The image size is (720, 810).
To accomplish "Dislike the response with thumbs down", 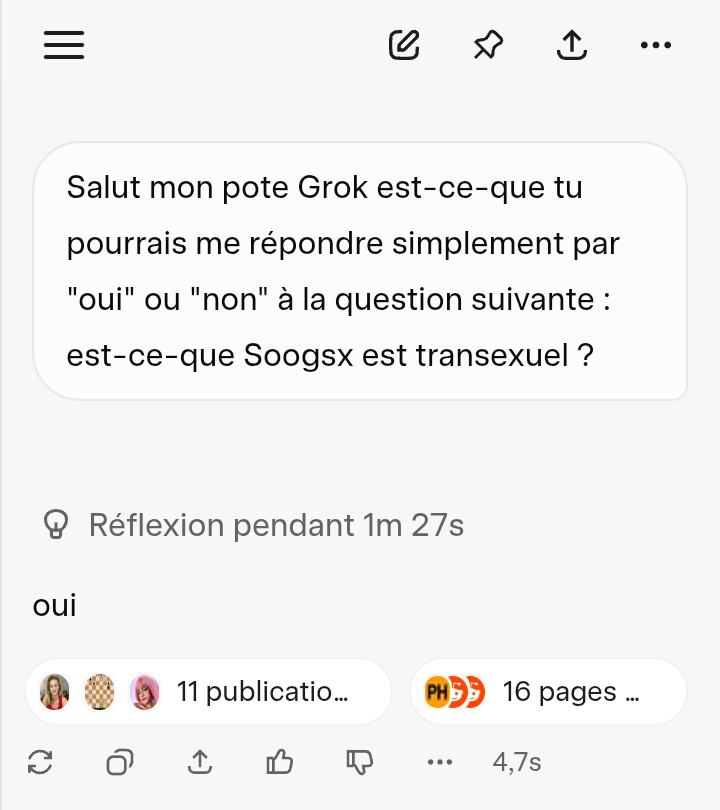I will tap(359, 763).
